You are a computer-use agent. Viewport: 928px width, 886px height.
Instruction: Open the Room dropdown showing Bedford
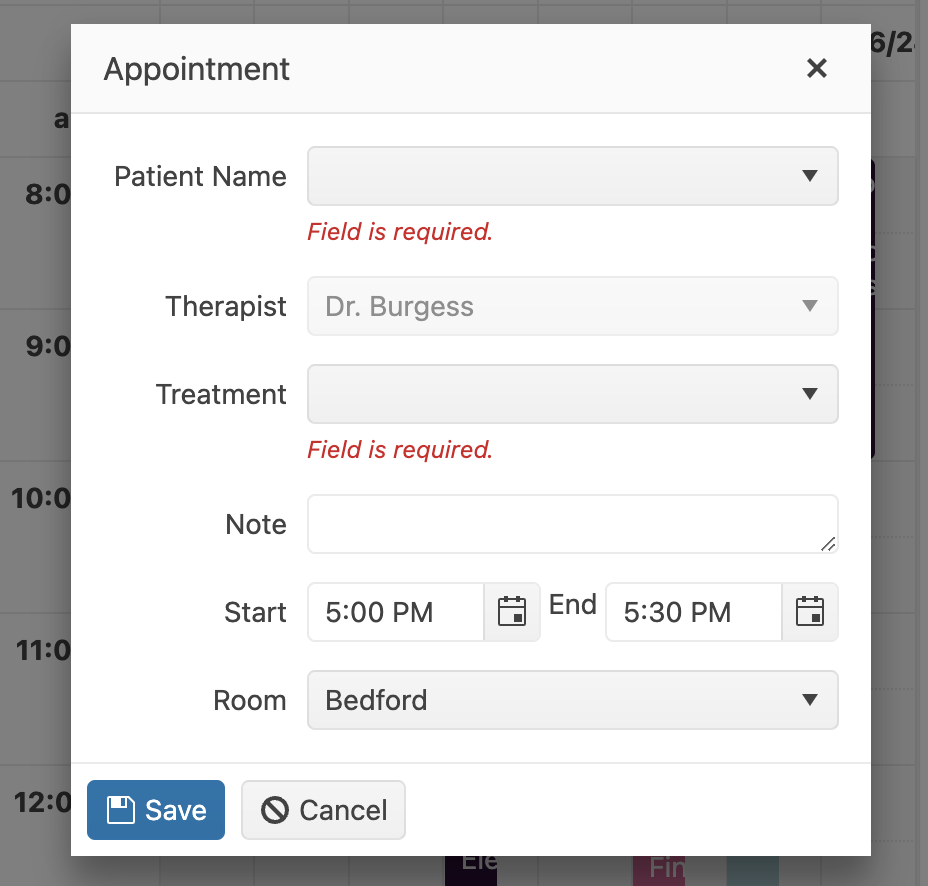click(x=572, y=700)
